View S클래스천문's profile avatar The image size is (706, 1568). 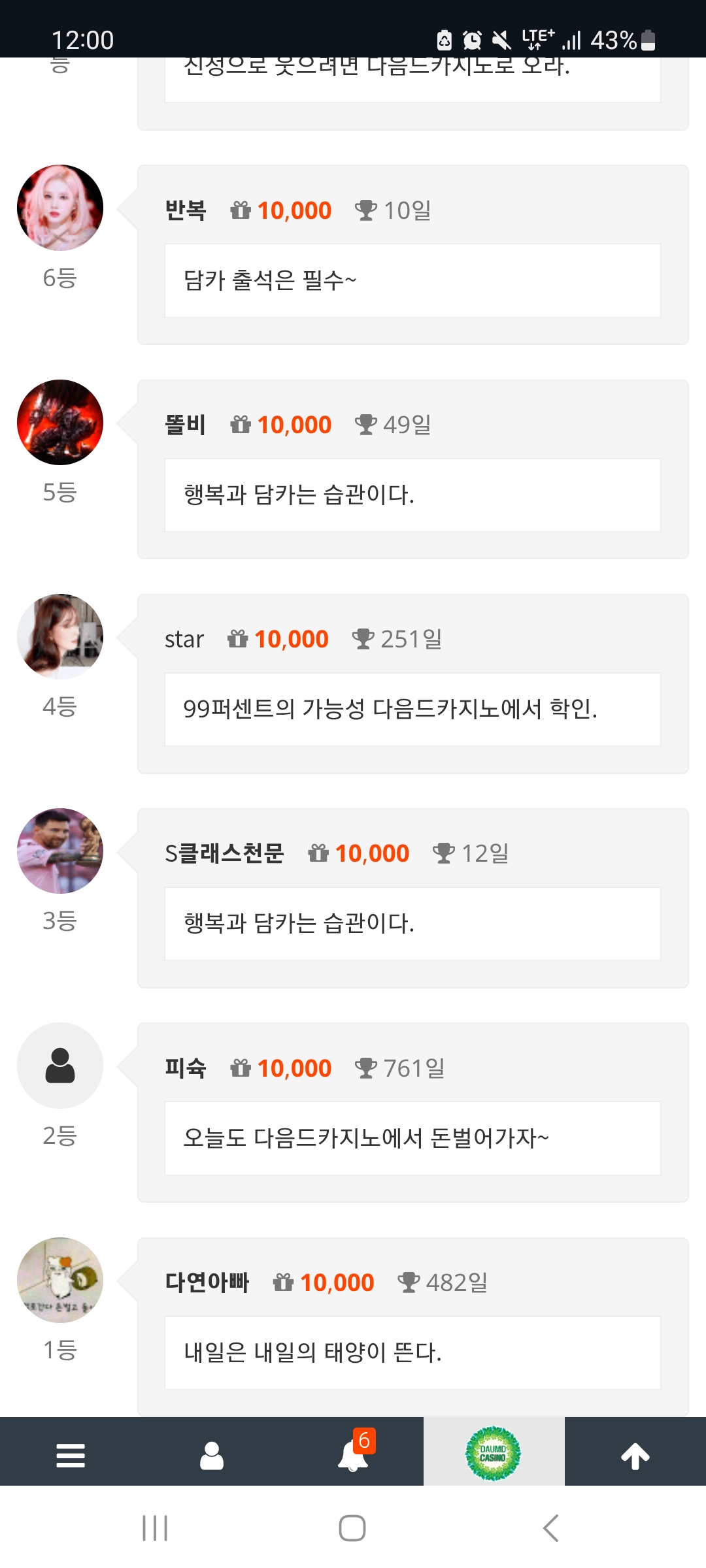[x=60, y=851]
